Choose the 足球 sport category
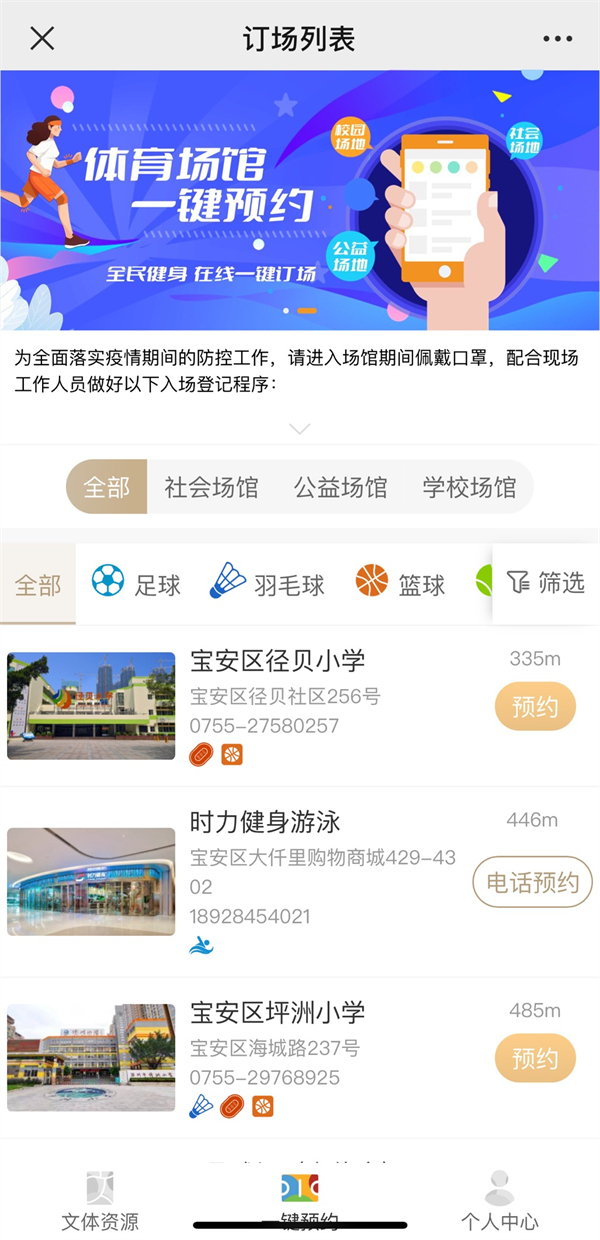Screen dimensions: 600x1240 [x=136, y=583]
